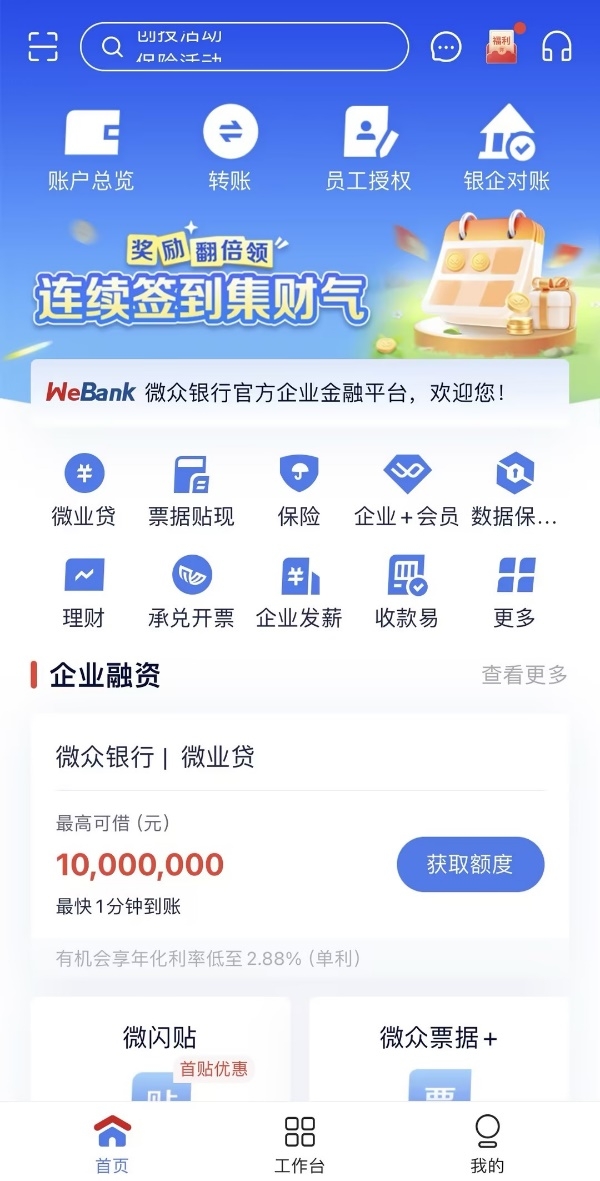Go to 转账
The height and width of the screenshot is (1181, 600).
pyautogui.click(x=230, y=148)
